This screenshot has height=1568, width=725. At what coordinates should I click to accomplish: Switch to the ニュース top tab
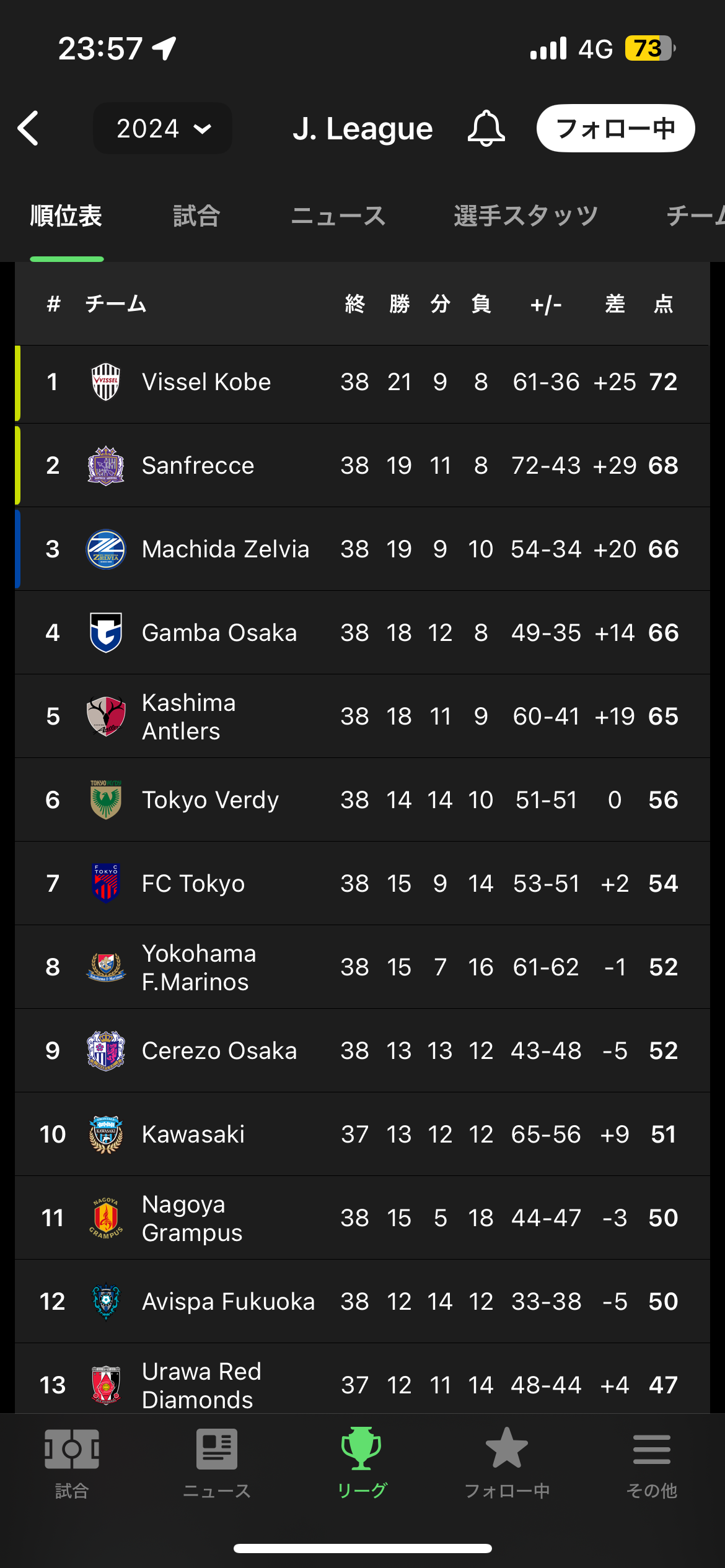click(338, 216)
